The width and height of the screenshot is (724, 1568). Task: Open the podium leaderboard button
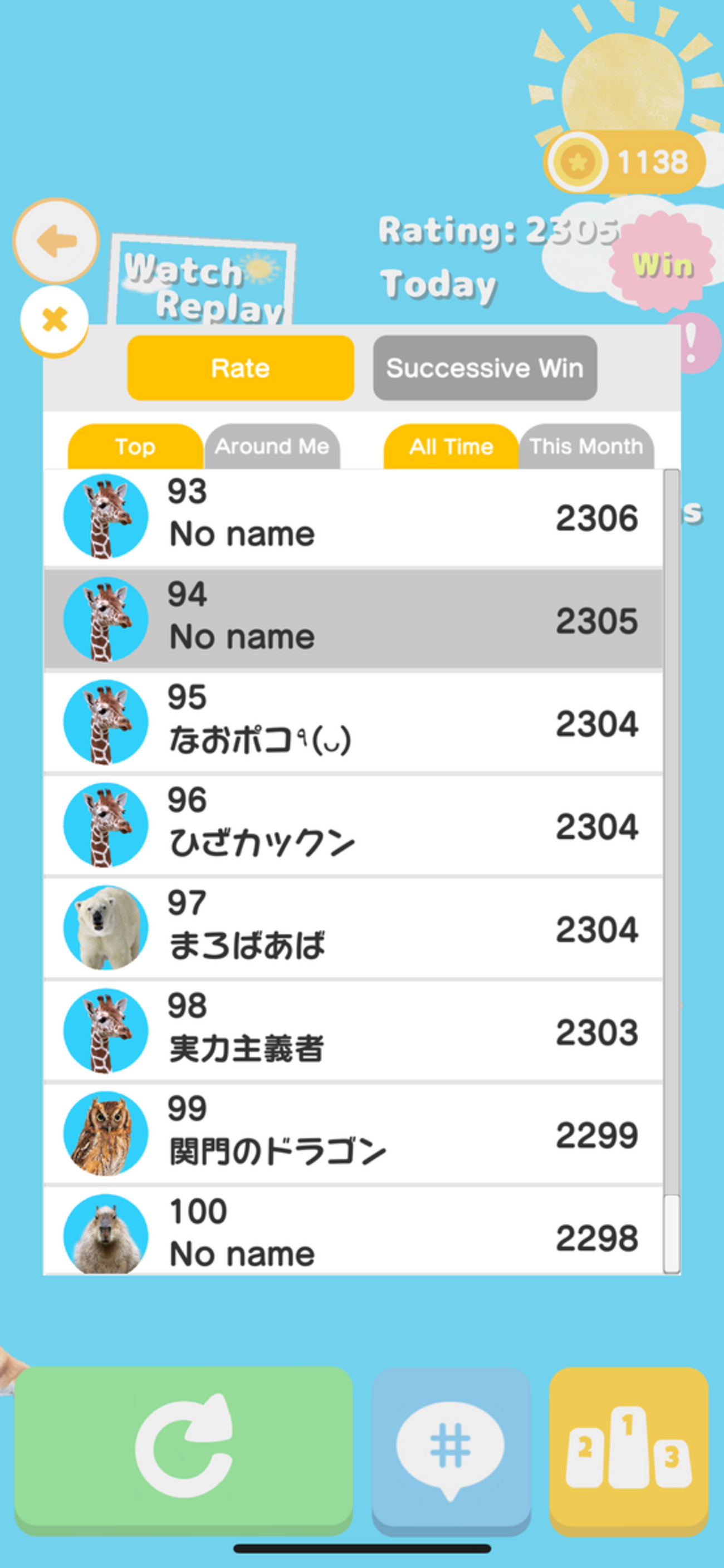click(628, 1449)
